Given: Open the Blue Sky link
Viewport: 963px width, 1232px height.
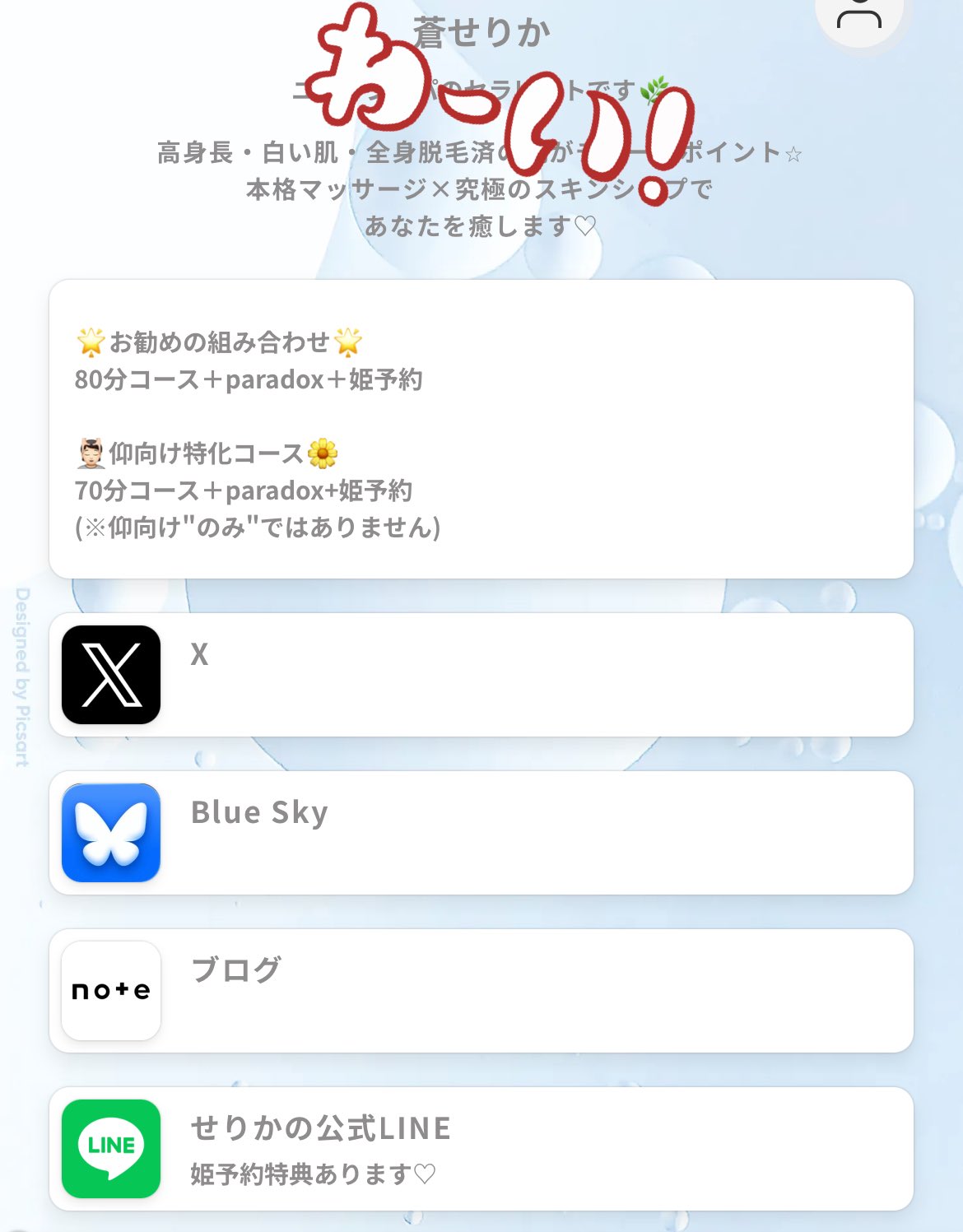Looking at the screenshot, I should click(481, 833).
